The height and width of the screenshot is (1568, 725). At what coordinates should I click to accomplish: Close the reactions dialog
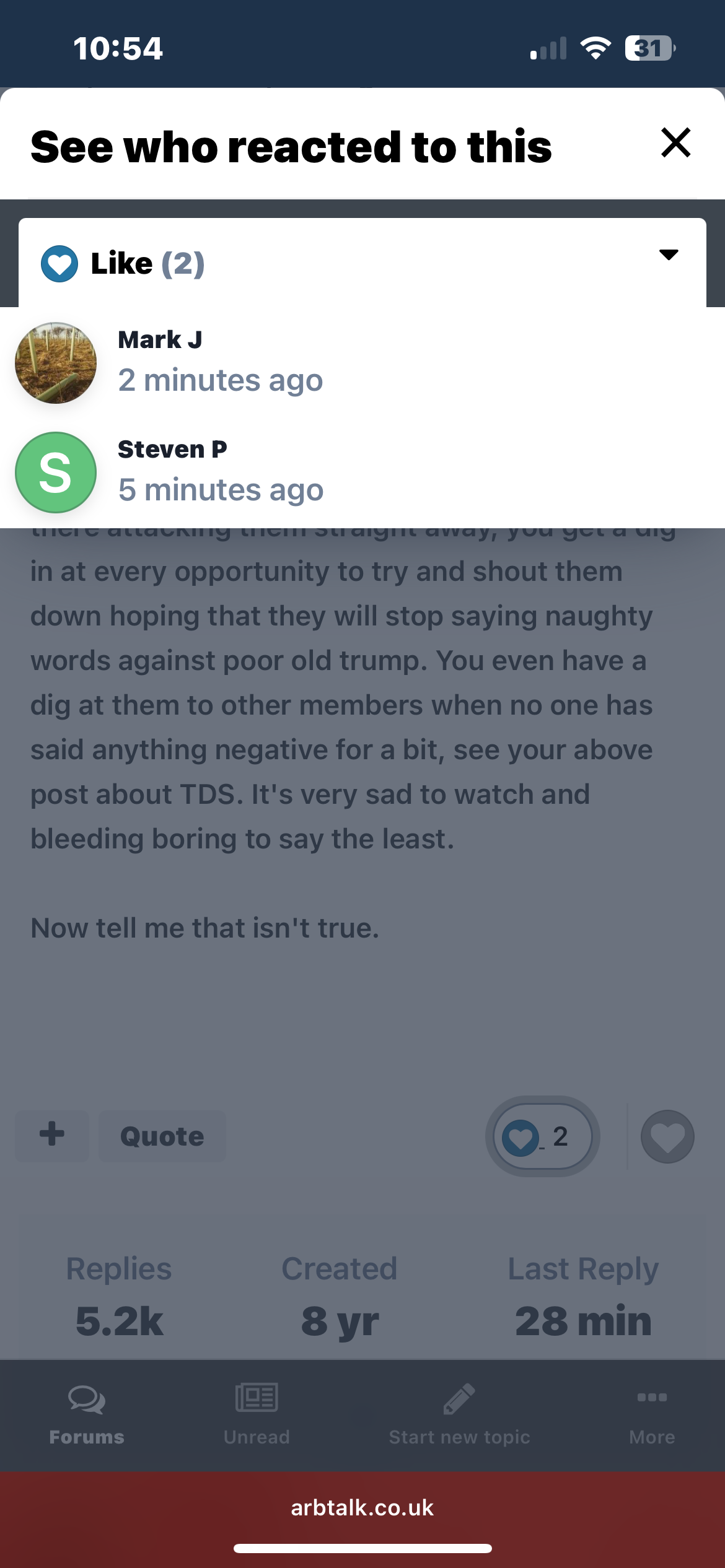point(675,143)
